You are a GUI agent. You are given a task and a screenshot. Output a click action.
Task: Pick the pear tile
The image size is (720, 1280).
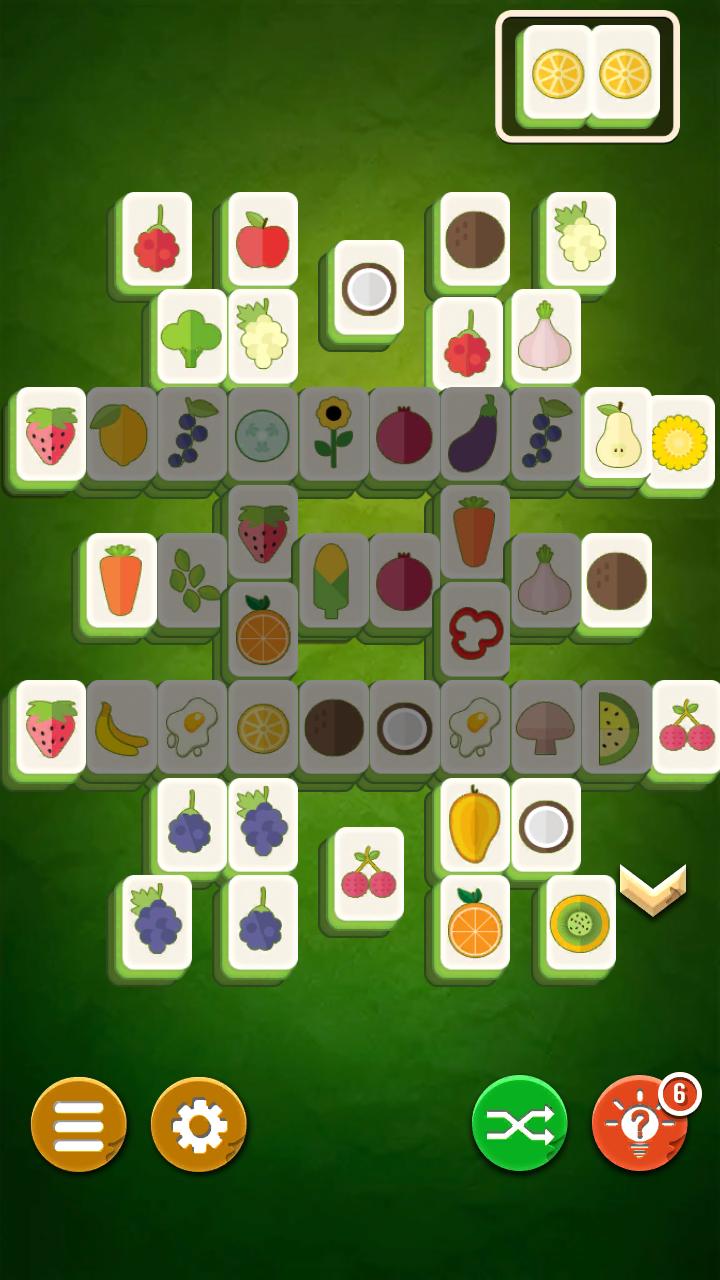(617, 435)
